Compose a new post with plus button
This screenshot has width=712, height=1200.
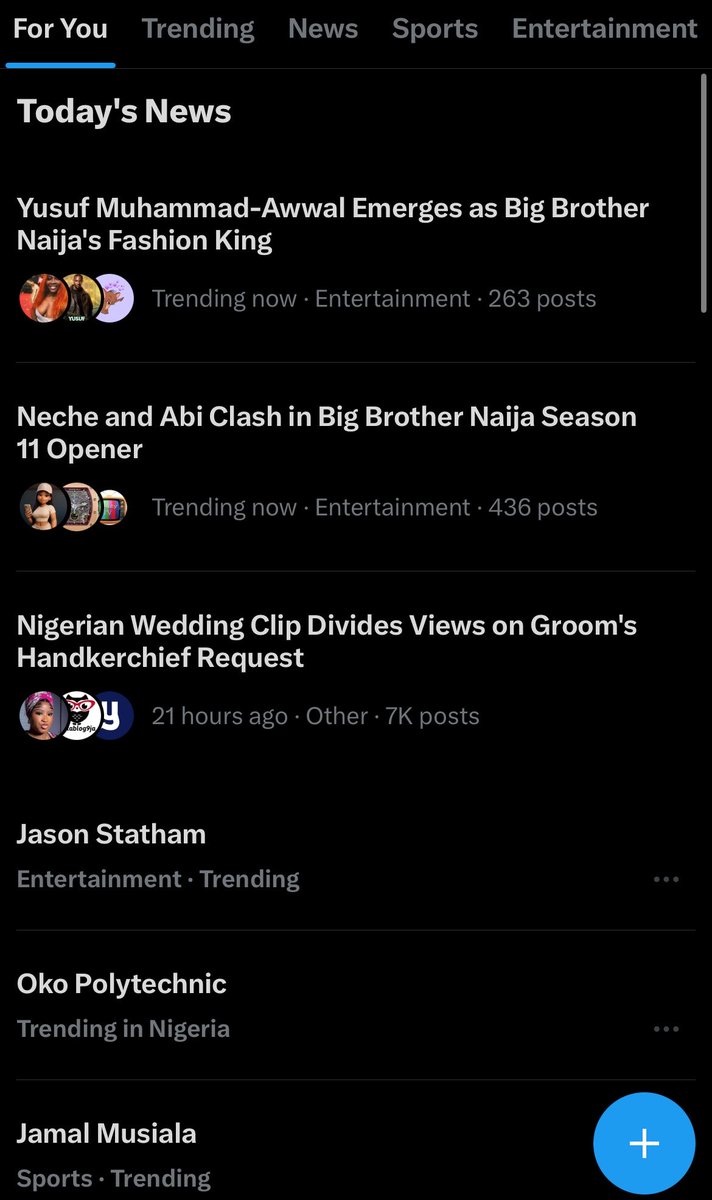[x=644, y=1143]
